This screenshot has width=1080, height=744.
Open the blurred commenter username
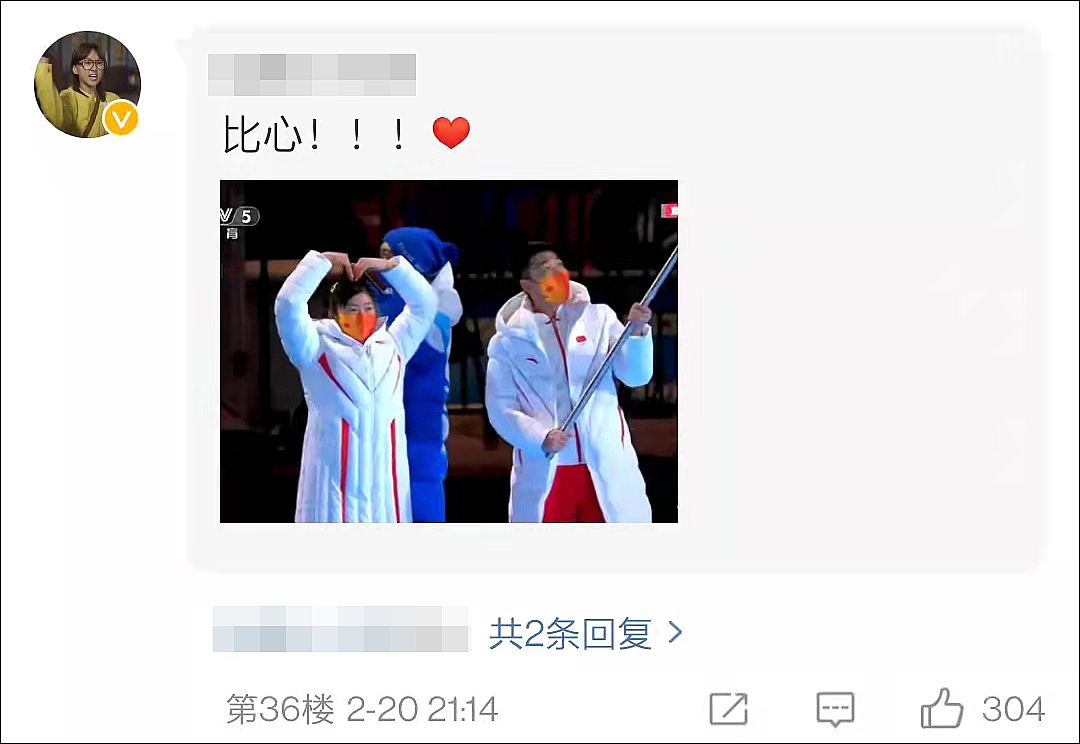pos(312,75)
